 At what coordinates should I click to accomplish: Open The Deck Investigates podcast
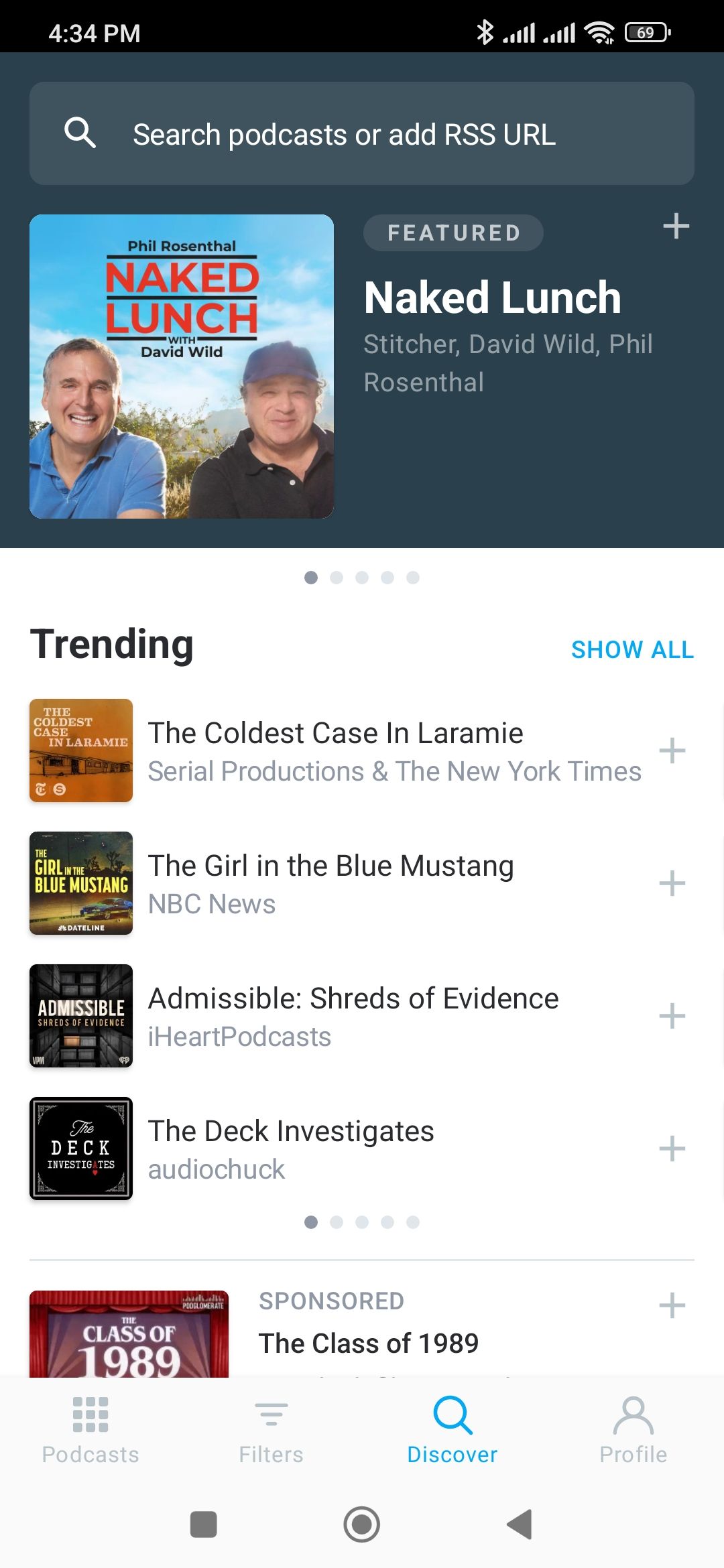coord(291,1149)
